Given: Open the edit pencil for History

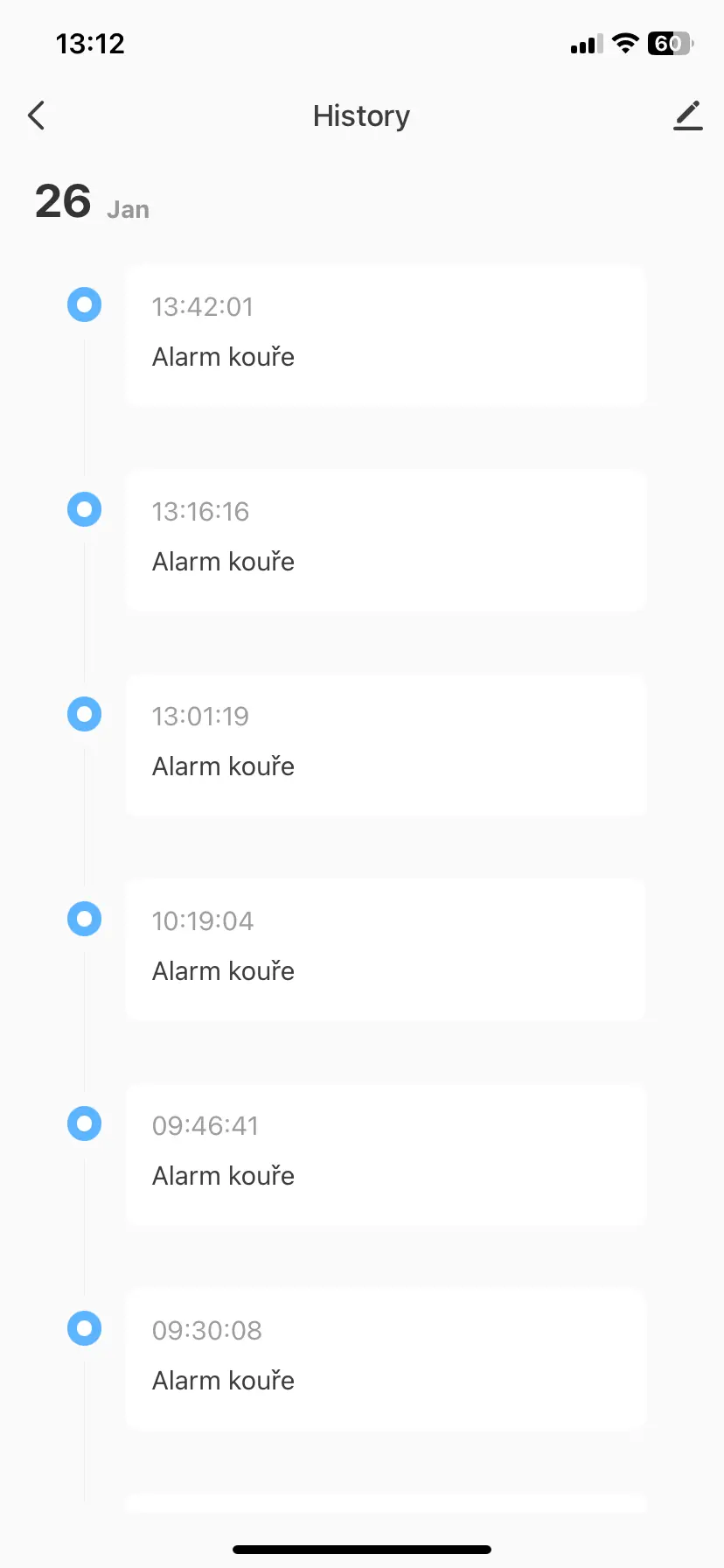Looking at the screenshot, I should [x=687, y=115].
